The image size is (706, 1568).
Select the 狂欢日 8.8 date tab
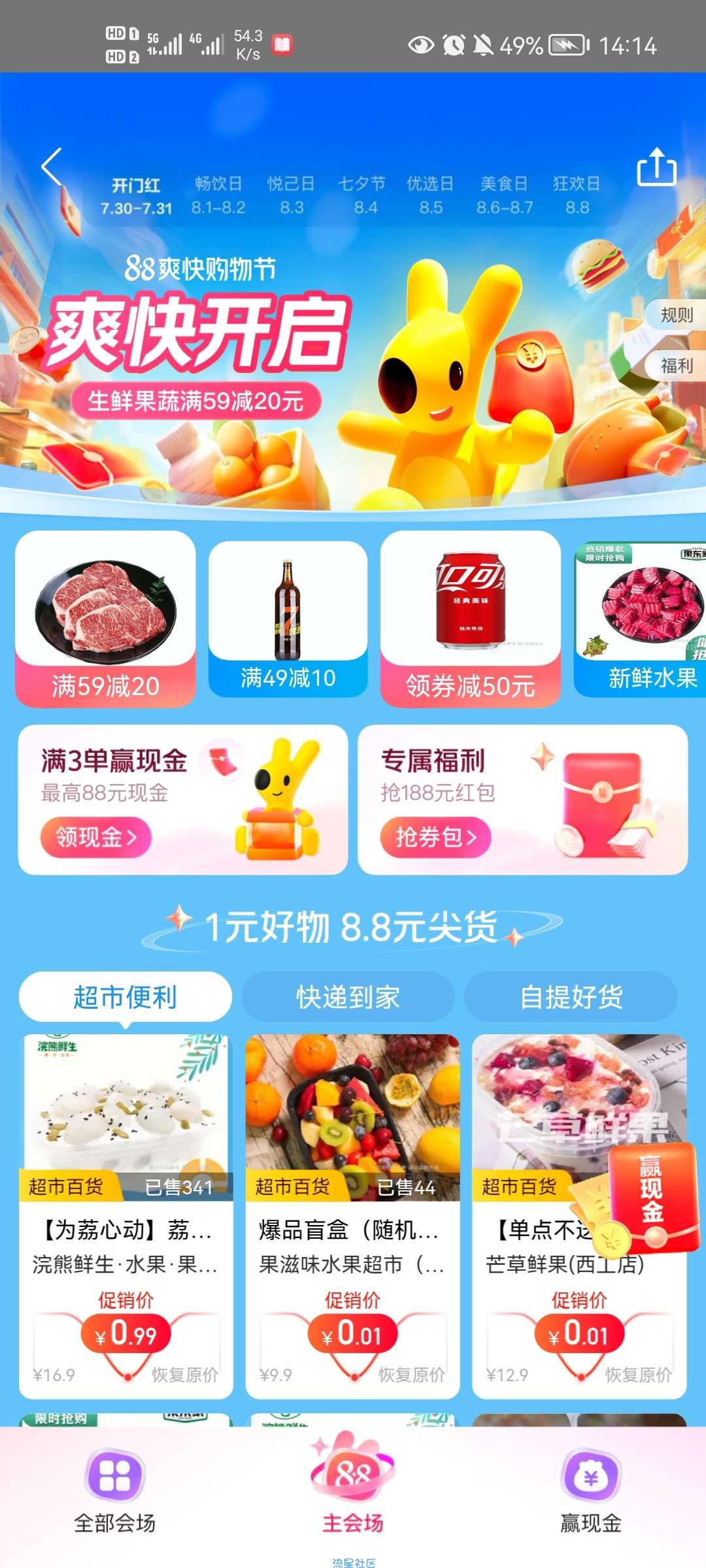point(577,195)
